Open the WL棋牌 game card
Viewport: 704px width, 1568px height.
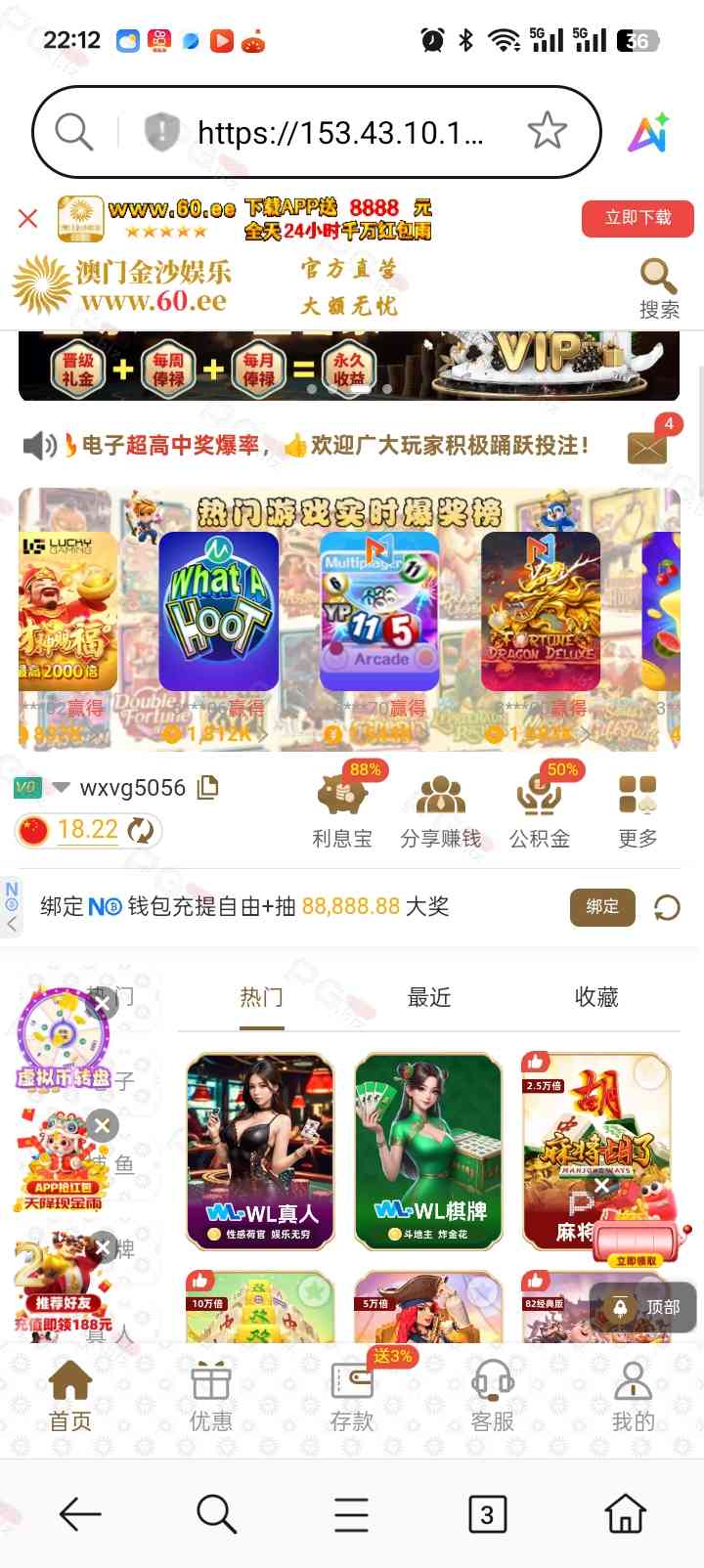click(428, 1152)
